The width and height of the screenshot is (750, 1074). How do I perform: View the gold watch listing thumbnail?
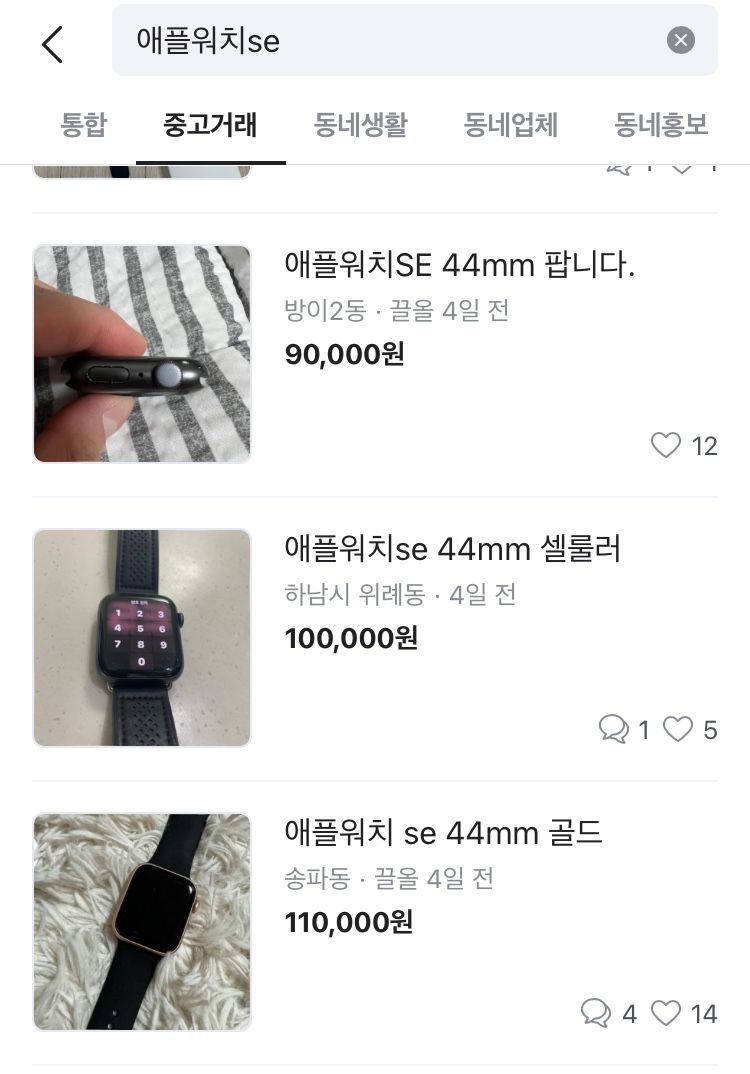[142, 922]
